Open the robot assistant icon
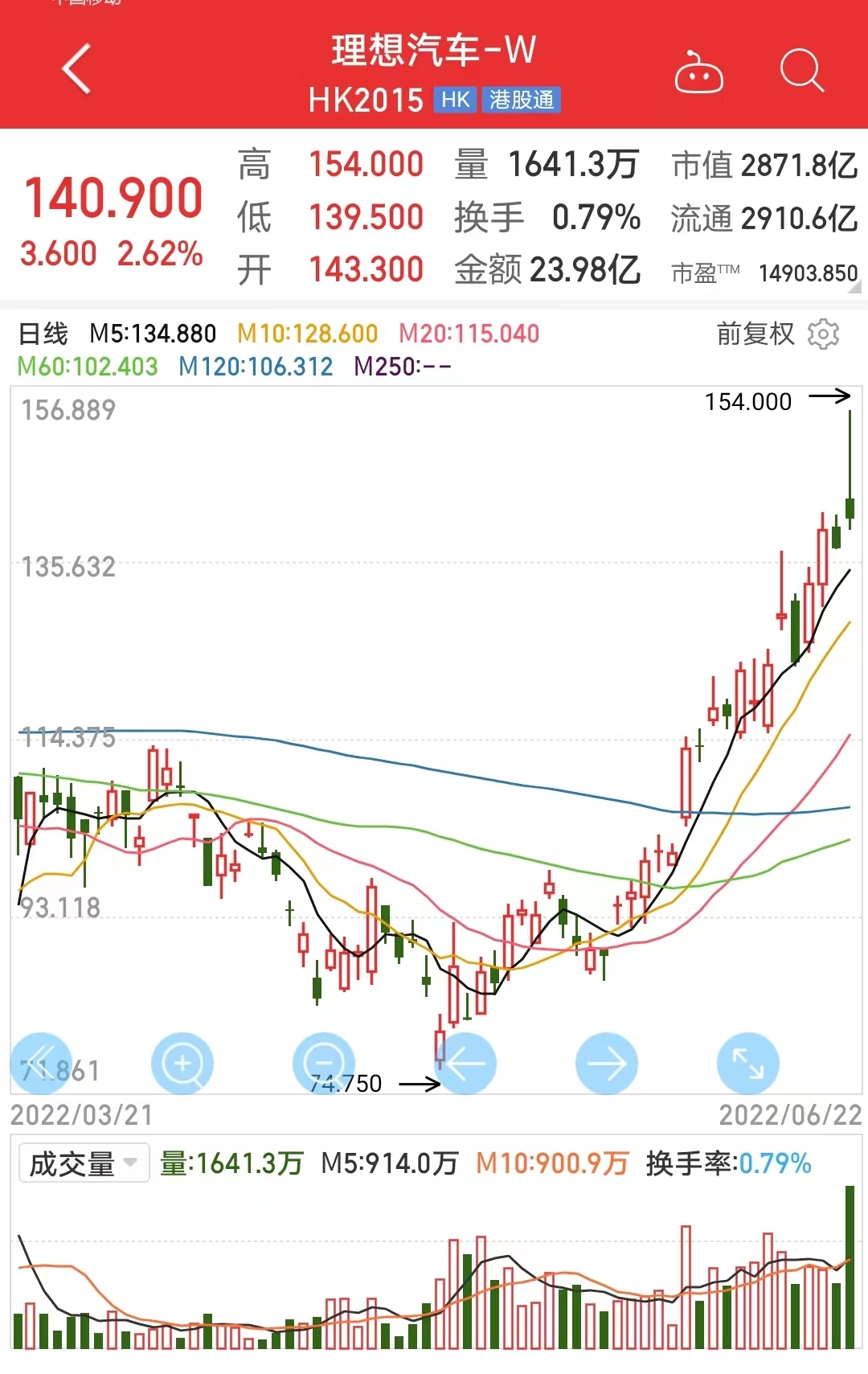The width and height of the screenshot is (868, 1374). tap(698, 73)
